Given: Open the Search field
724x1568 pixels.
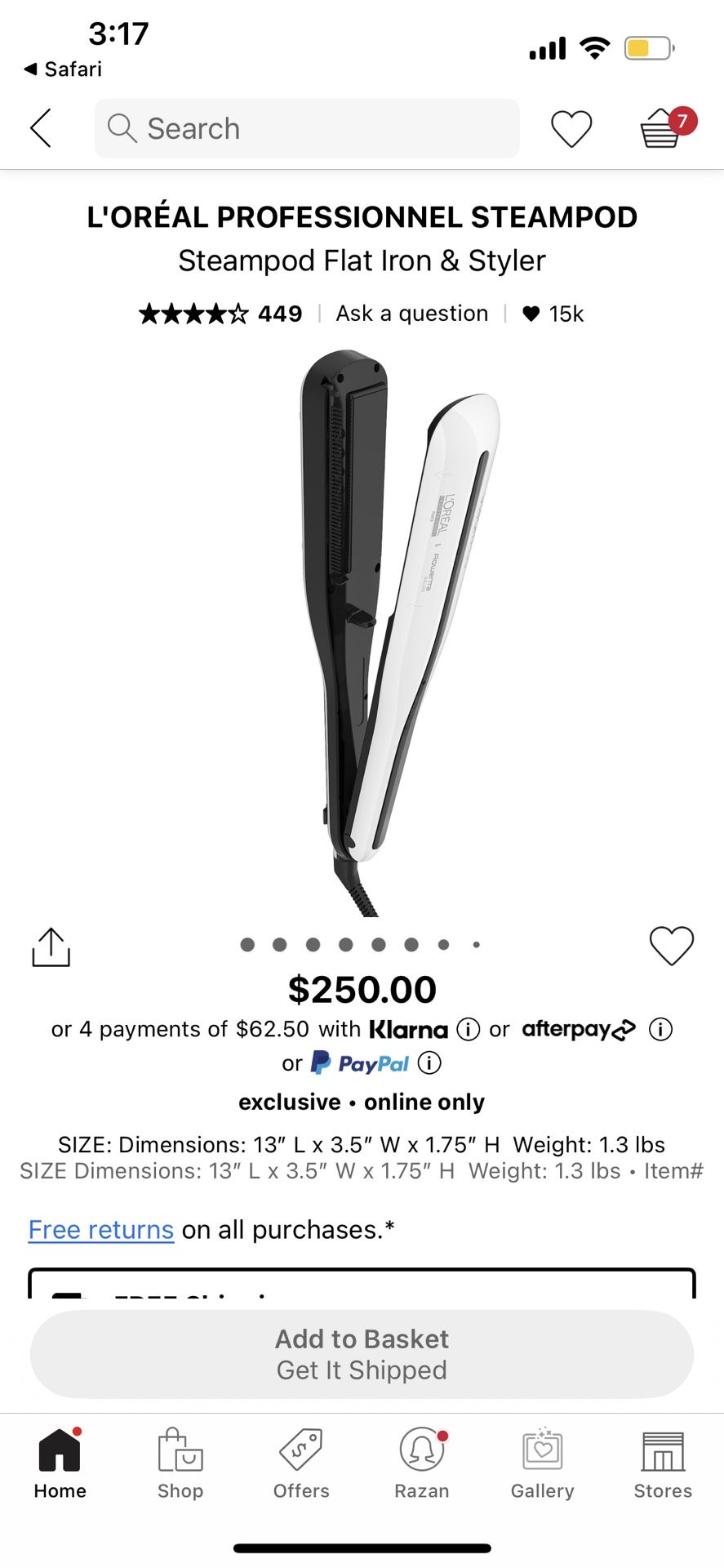Looking at the screenshot, I should coord(307,128).
